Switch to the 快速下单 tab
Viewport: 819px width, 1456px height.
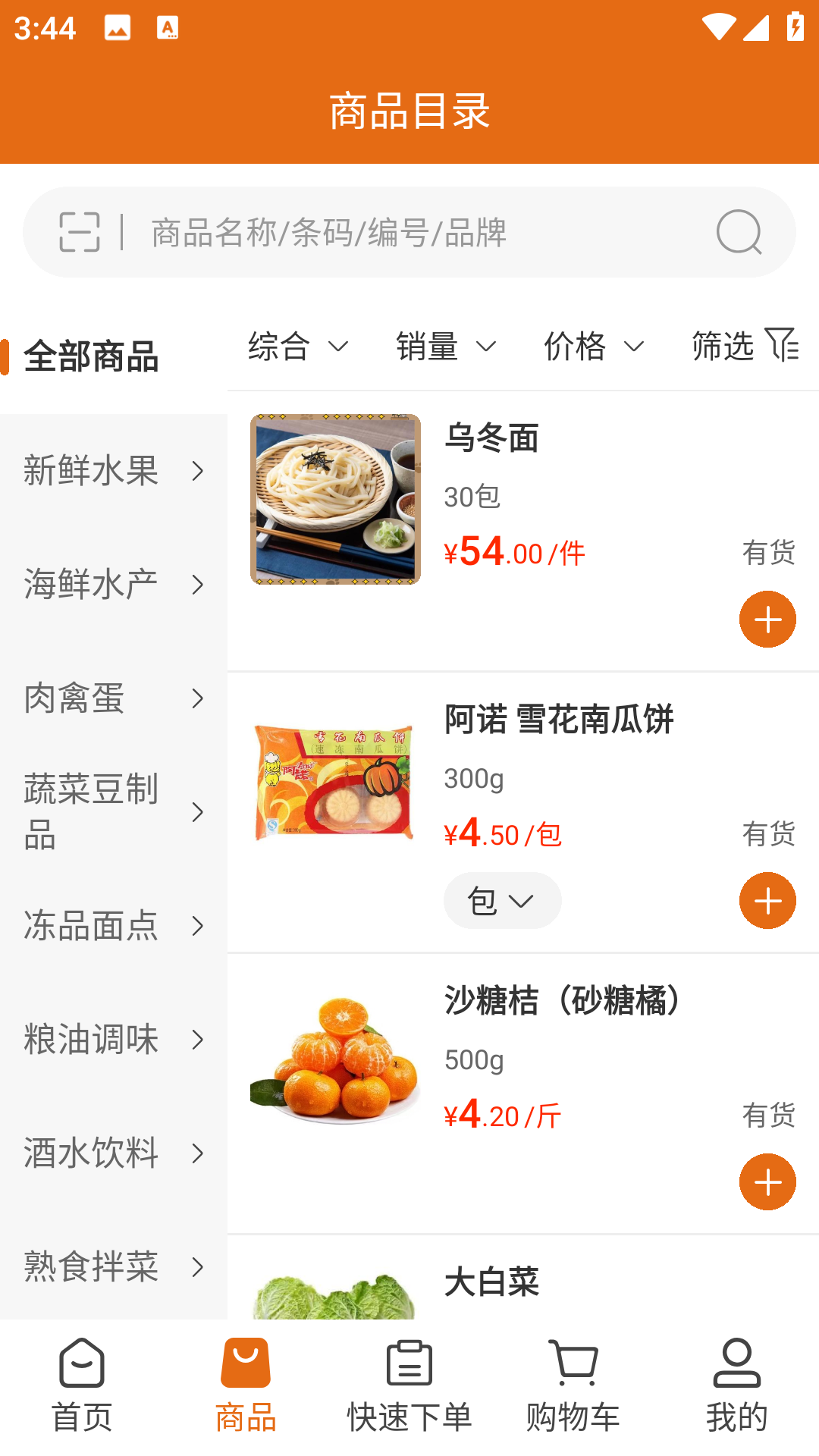[x=409, y=1385]
